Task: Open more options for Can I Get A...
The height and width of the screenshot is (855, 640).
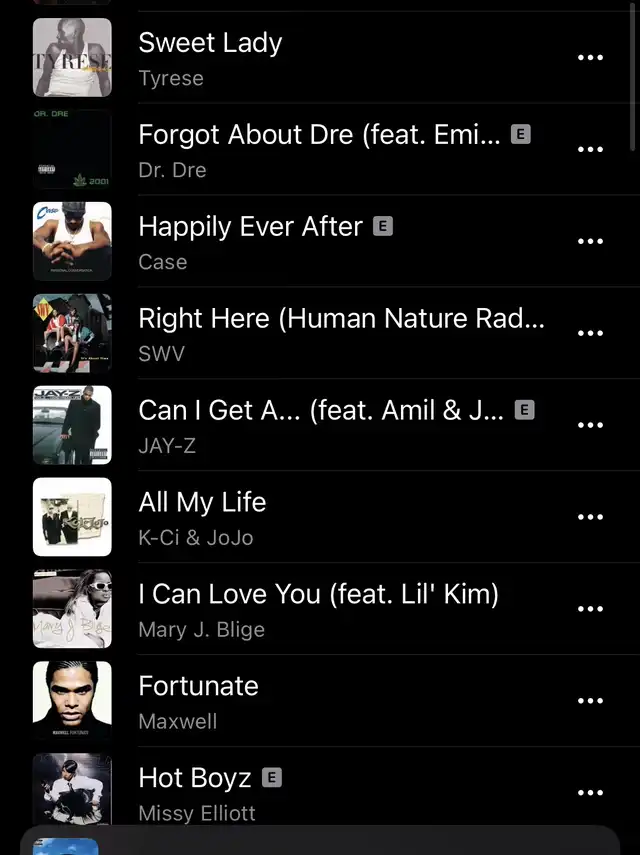Action: pos(590,425)
